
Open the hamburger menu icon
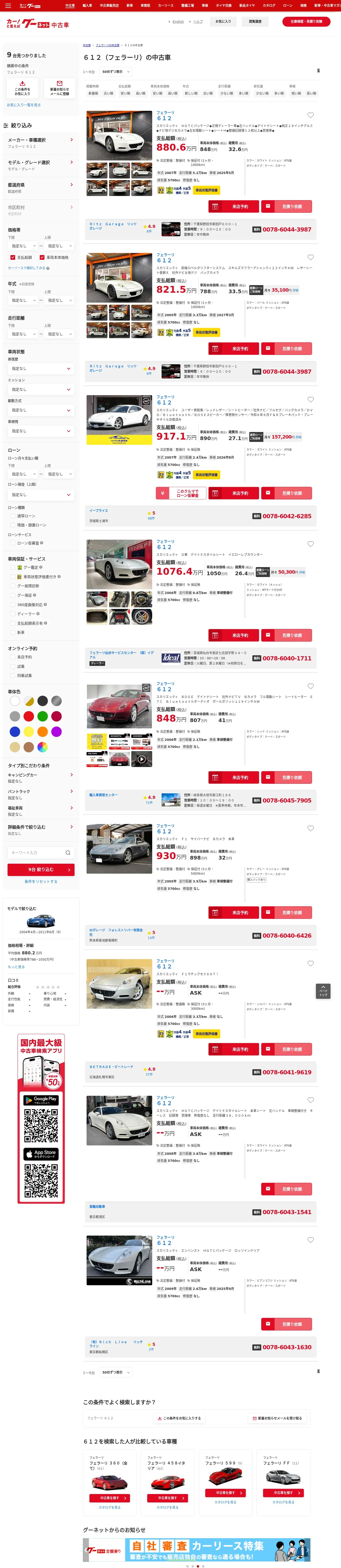point(8,5)
